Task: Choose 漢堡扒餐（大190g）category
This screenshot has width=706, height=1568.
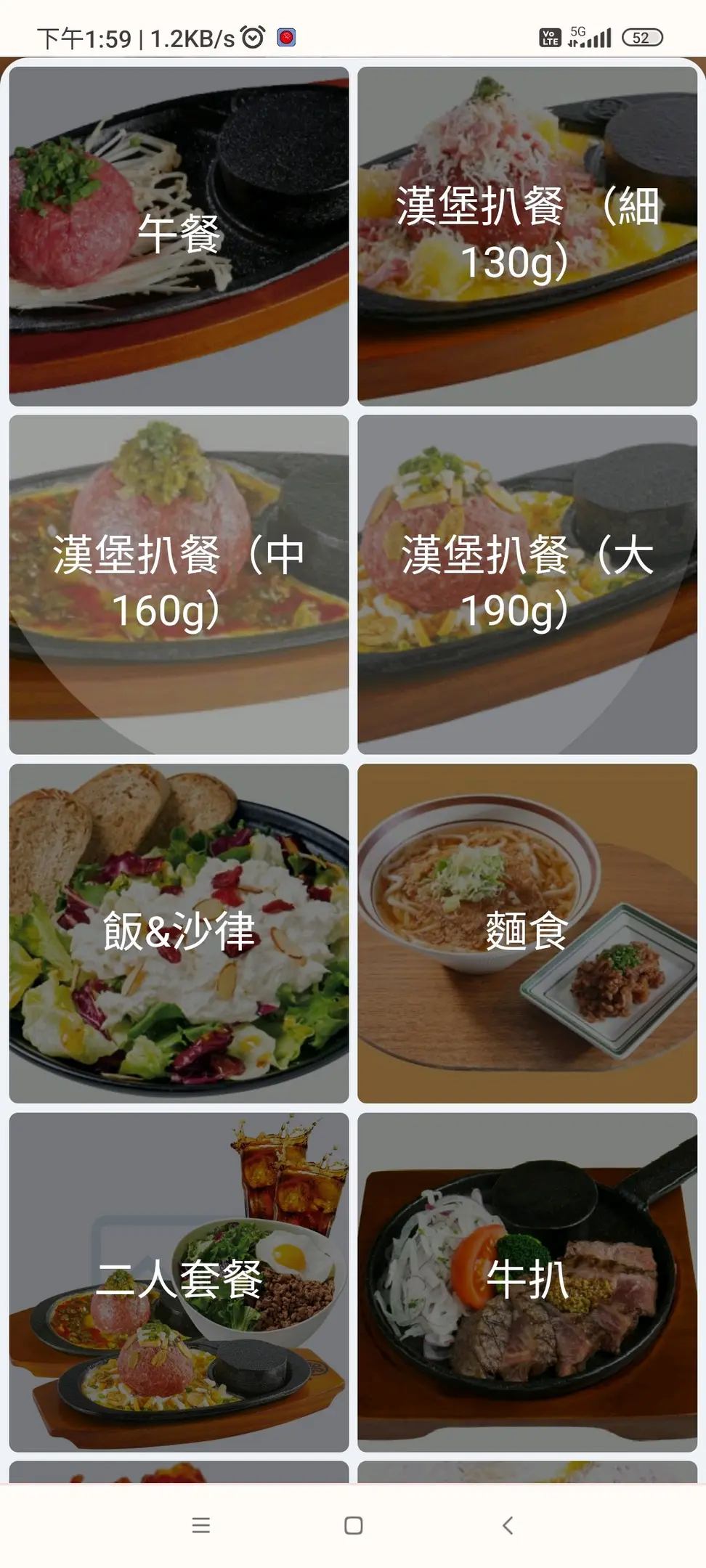Action: (527, 584)
